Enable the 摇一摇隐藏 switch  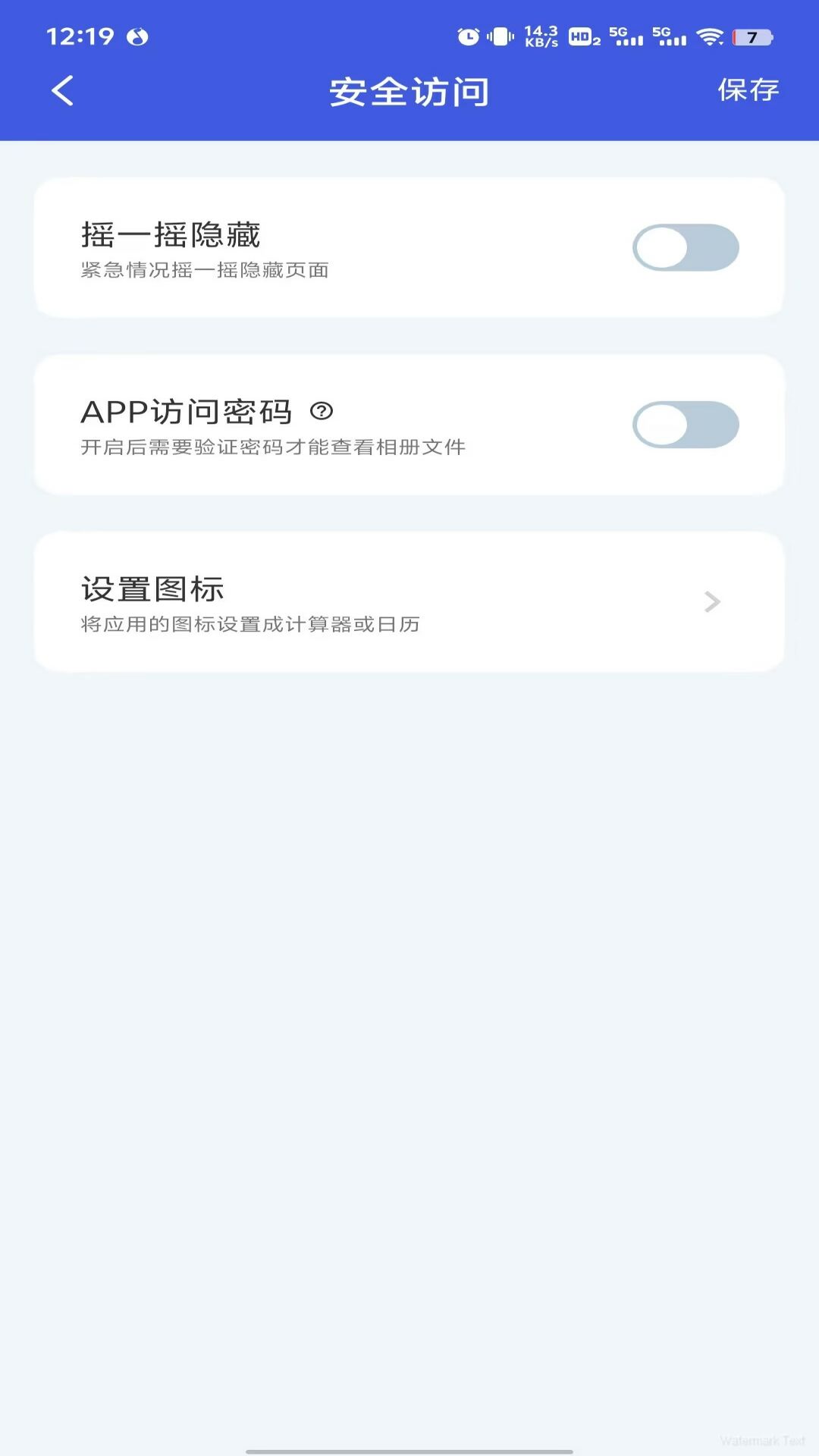pyautogui.click(x=686, y=247)
